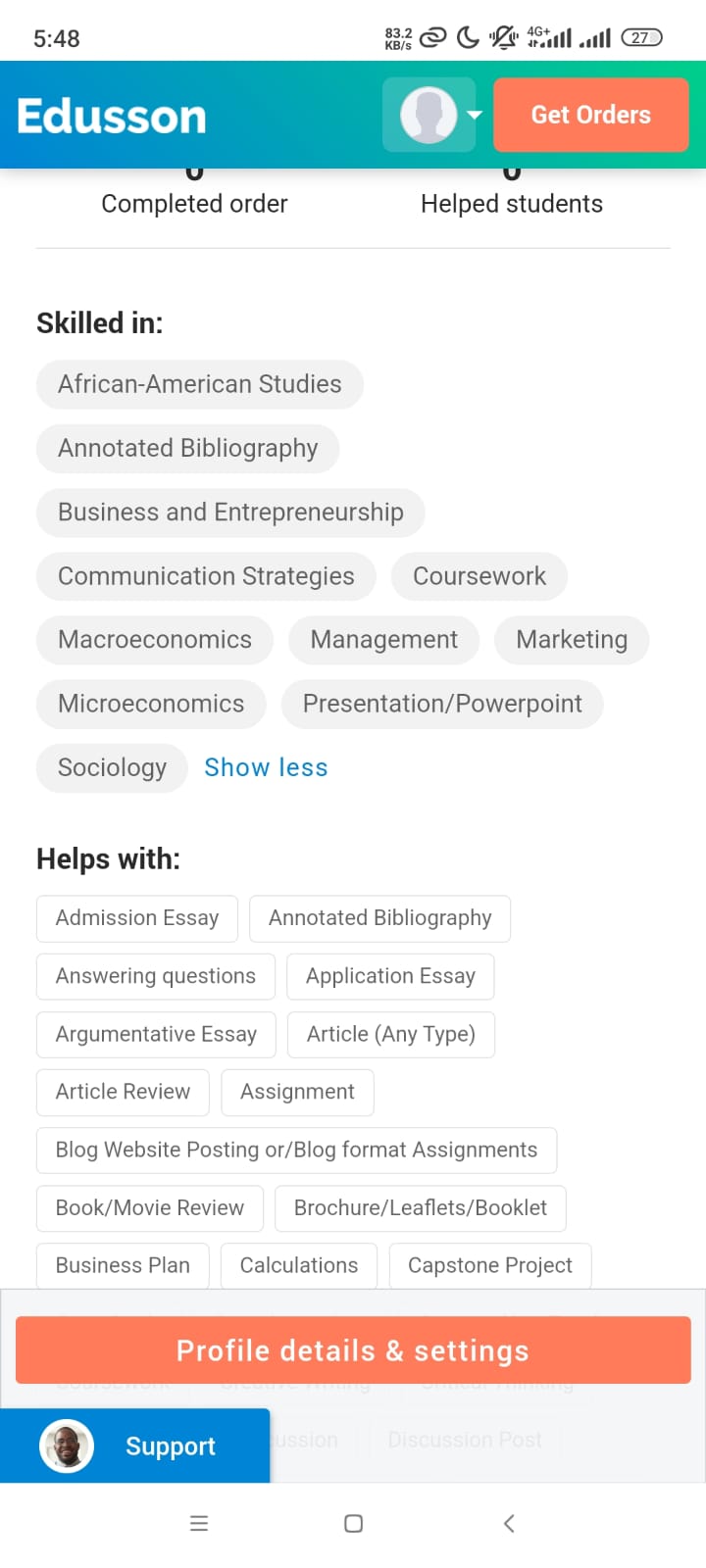Tap the Get Orders button
Image resolution: width=706 pixels, height=1568 pixels.
click(590, 115)
